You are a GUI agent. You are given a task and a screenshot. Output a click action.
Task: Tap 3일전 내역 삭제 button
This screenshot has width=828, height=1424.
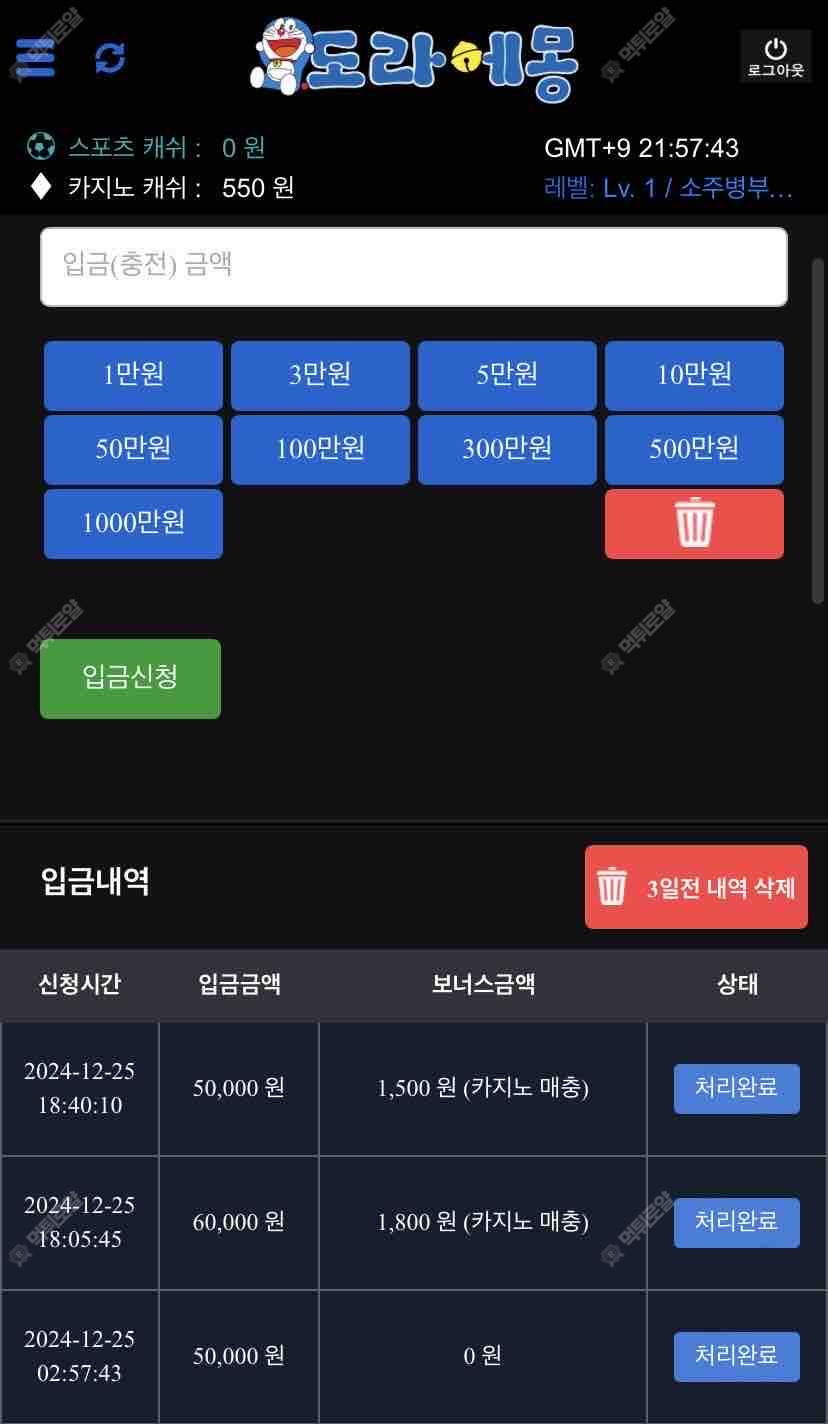point(696,887)
